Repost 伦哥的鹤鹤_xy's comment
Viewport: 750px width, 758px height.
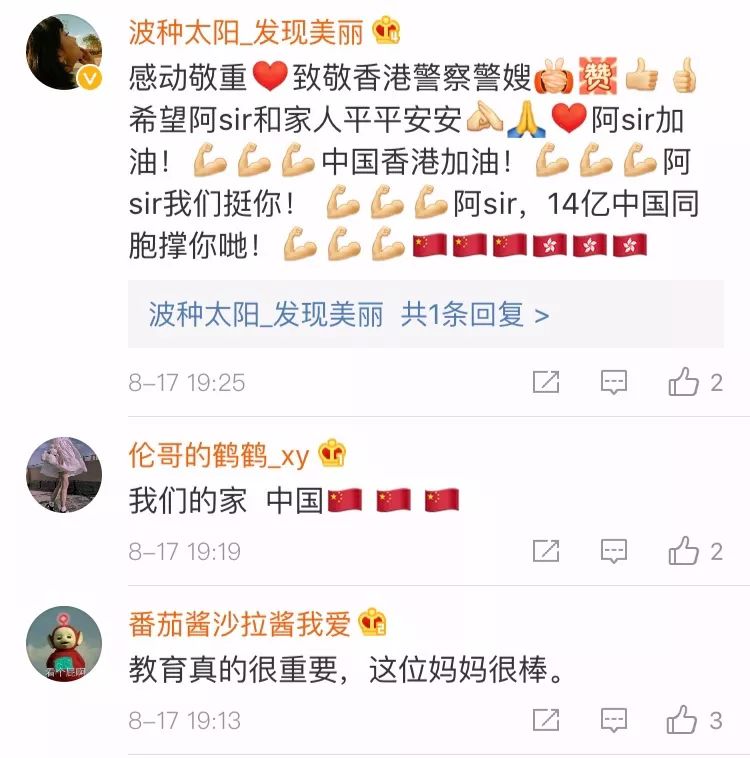(546, 550)
